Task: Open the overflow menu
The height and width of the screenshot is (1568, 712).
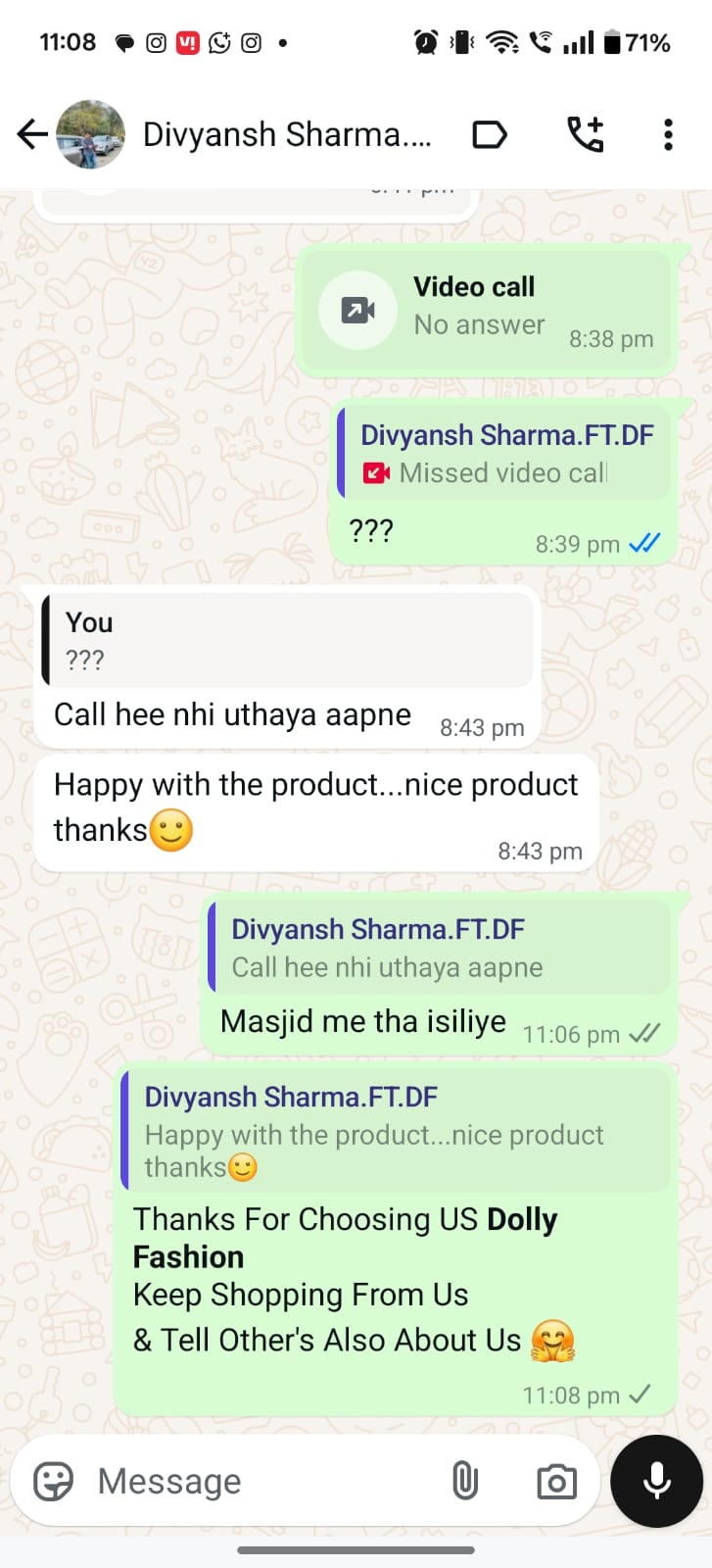Action: coord(668,134)
